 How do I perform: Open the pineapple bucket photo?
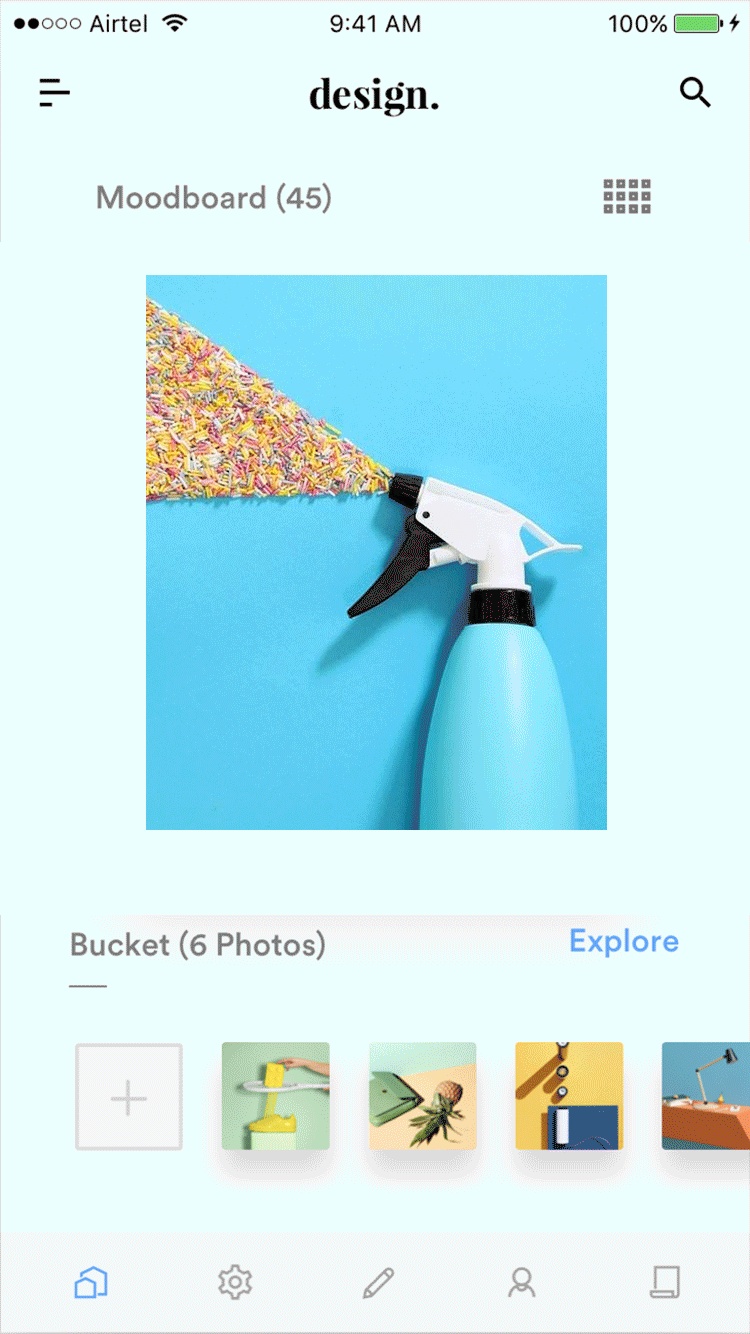(423, 1096)
